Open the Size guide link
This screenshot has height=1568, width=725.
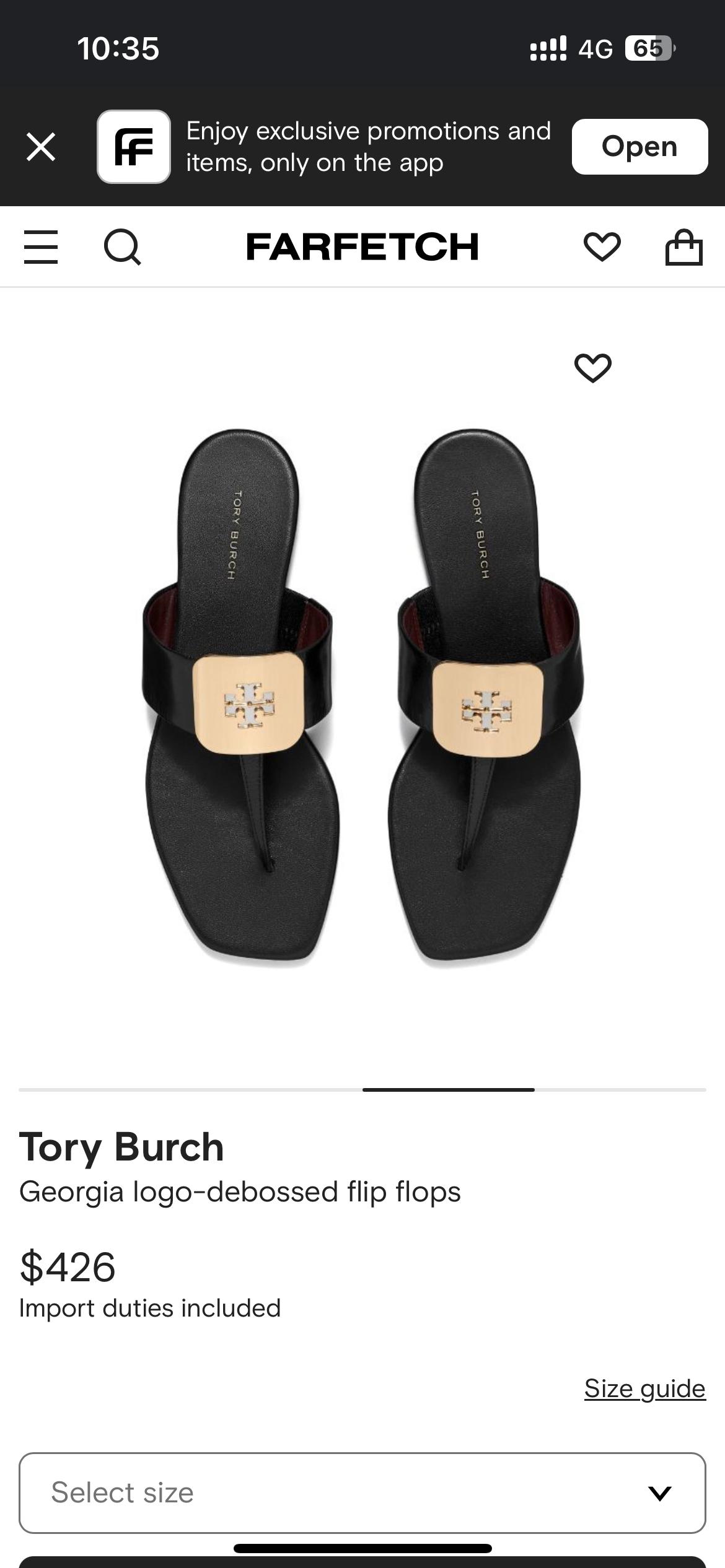(644, 1388)
